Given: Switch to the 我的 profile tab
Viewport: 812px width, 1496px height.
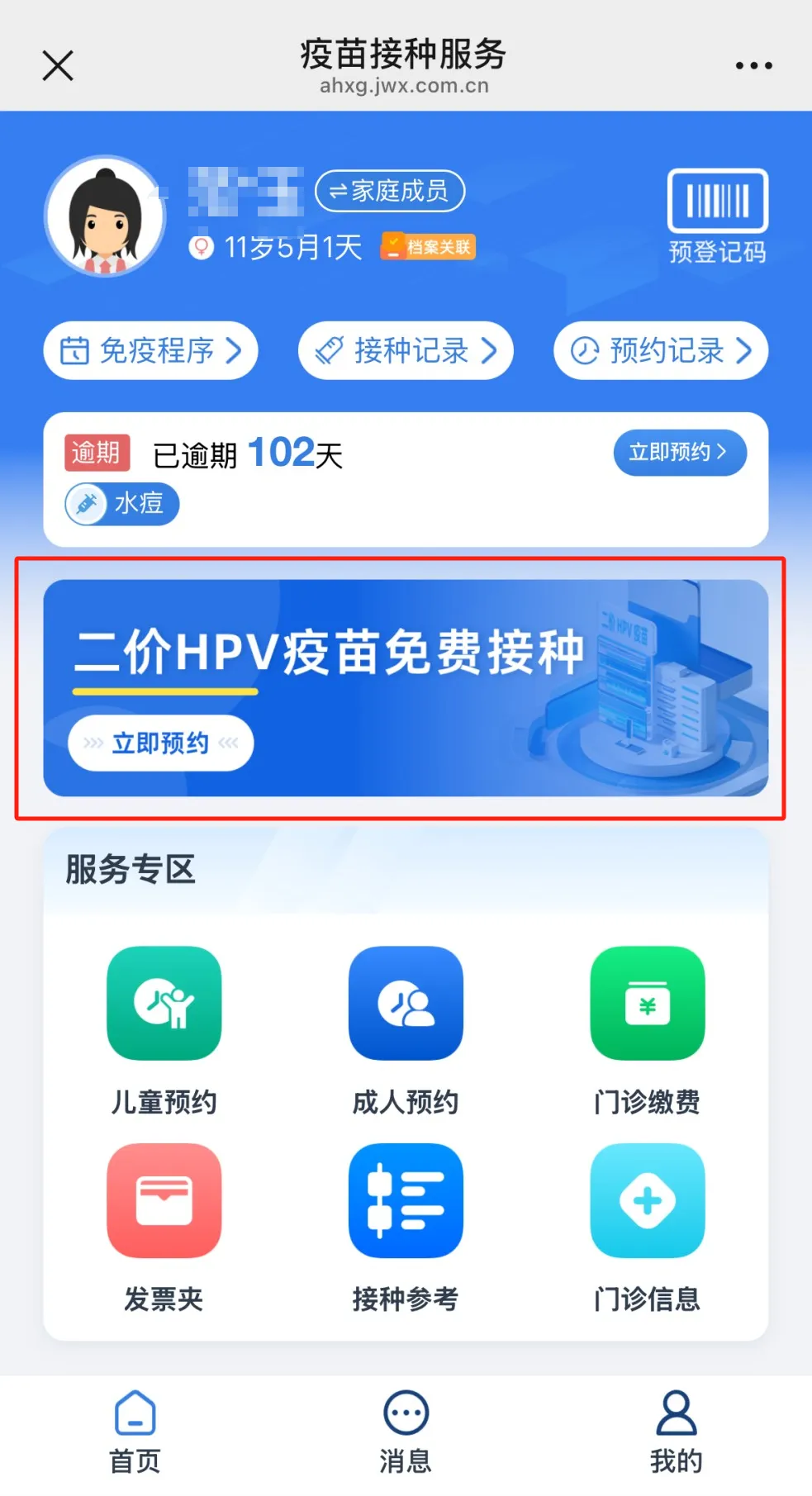Looking at the screenshot, I should point(676,1432).
